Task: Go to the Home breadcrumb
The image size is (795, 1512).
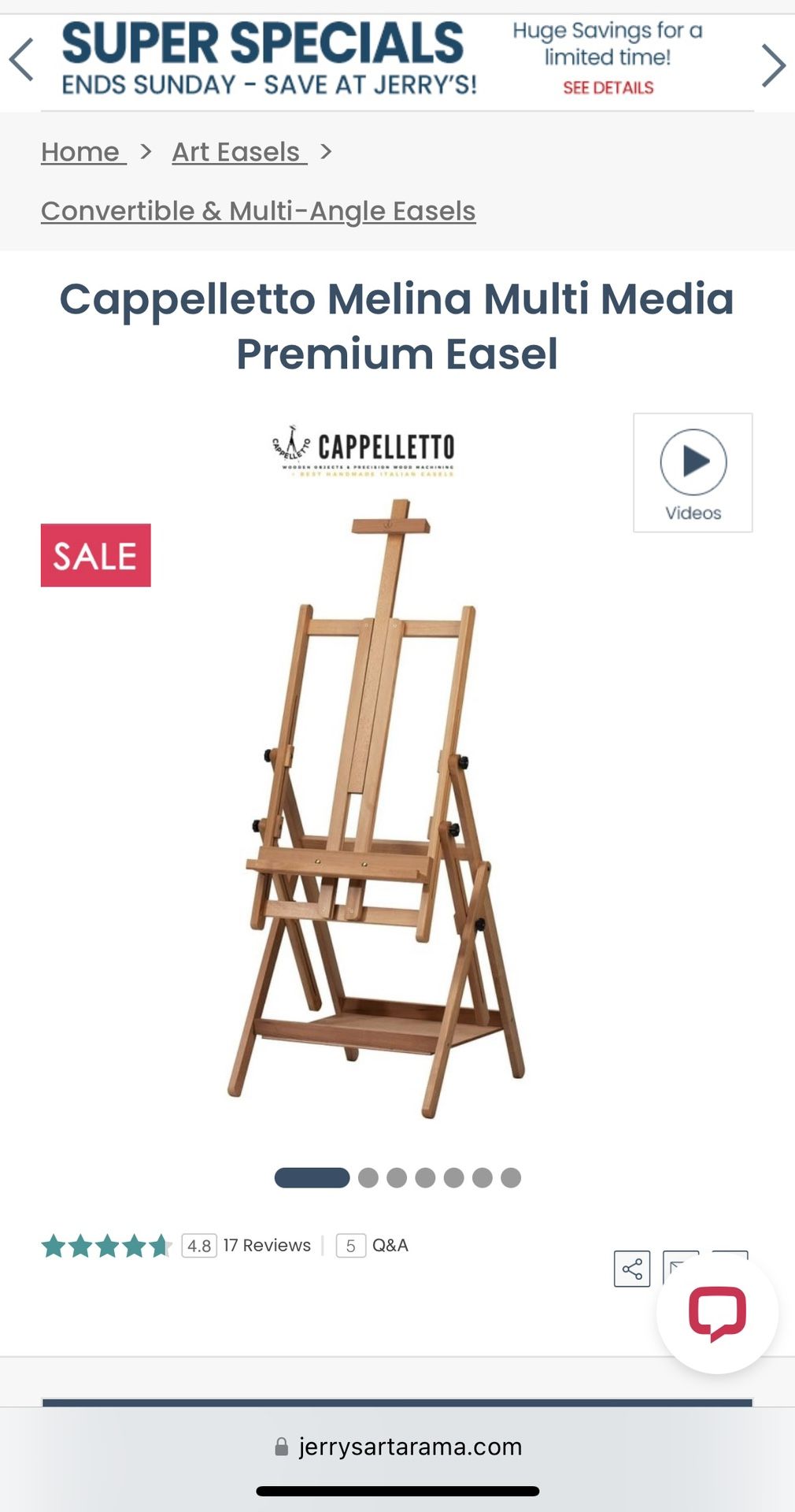Action: [83, 151]
